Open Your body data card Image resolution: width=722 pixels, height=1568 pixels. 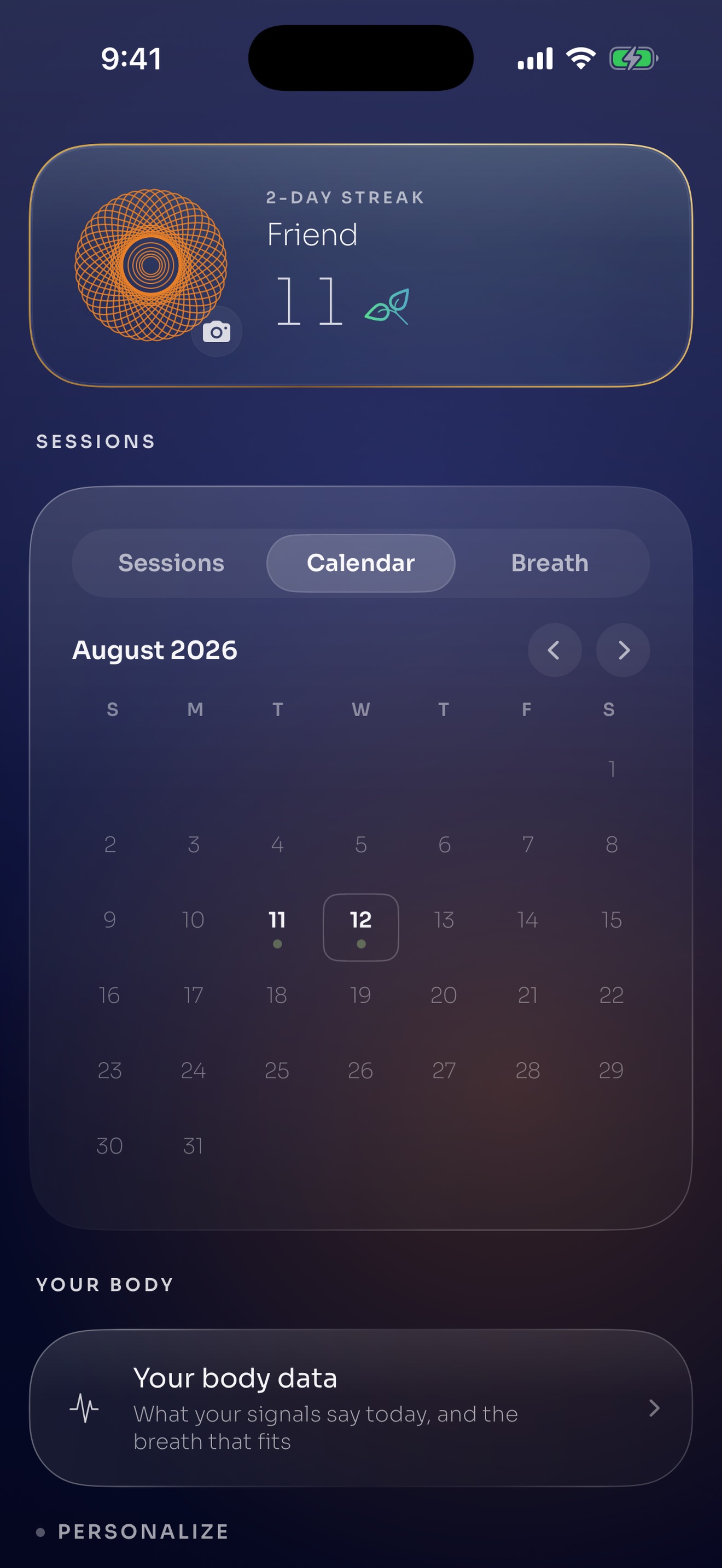tap(361, 1408)
